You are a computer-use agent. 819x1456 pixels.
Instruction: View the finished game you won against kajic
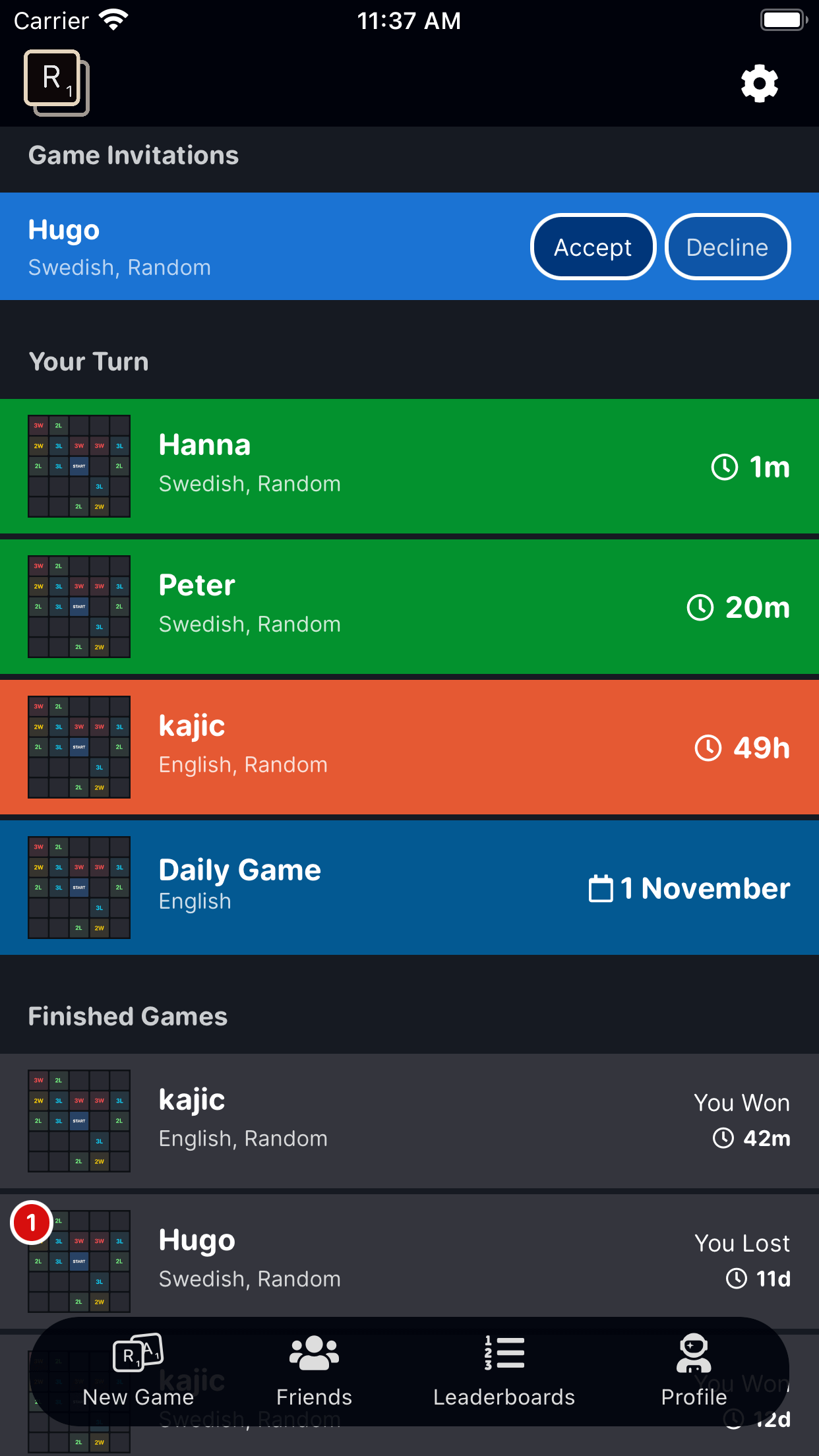409,1120
